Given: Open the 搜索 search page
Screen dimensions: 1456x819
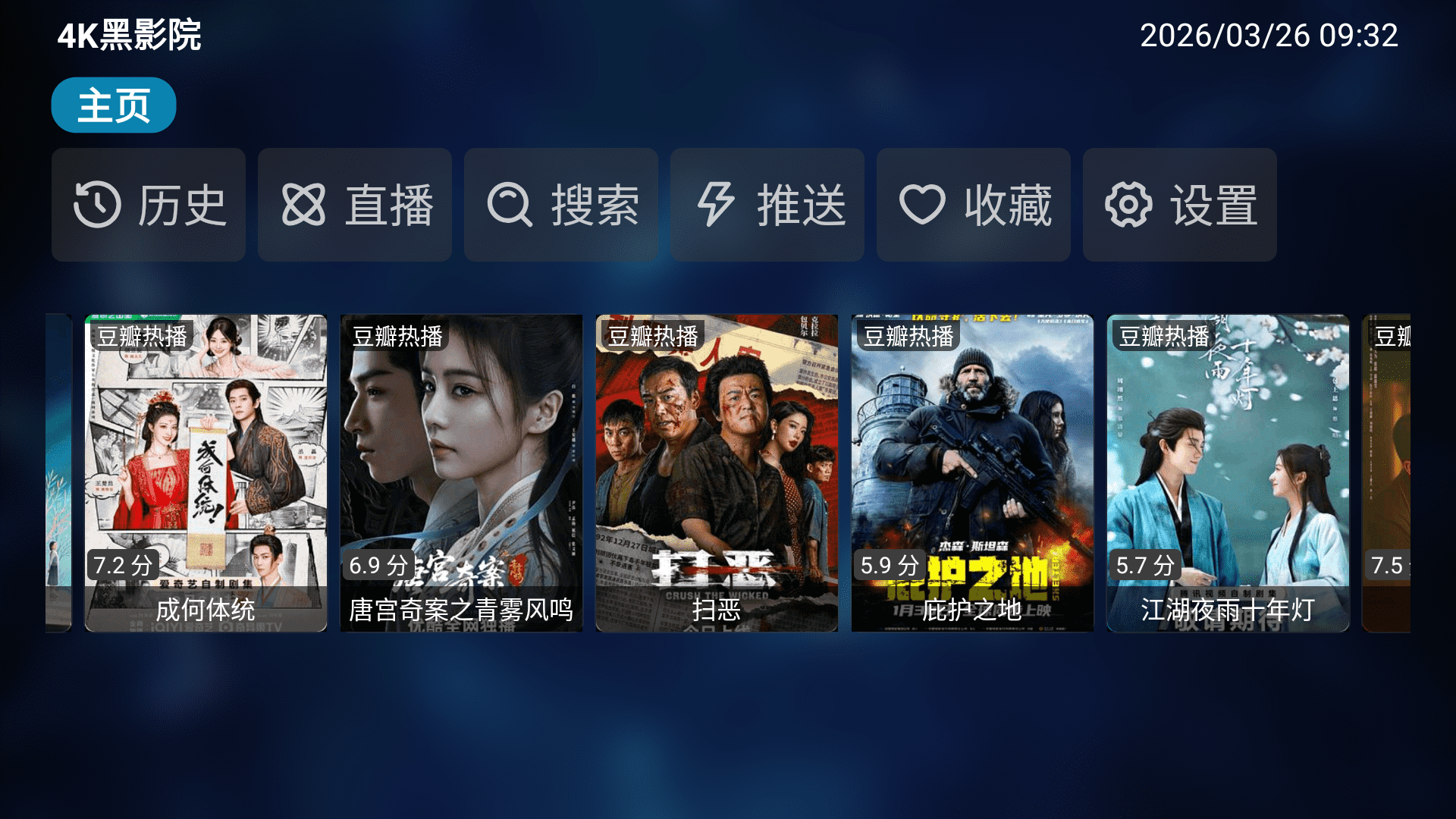Looking at the screenshot, I should (561, 205).
